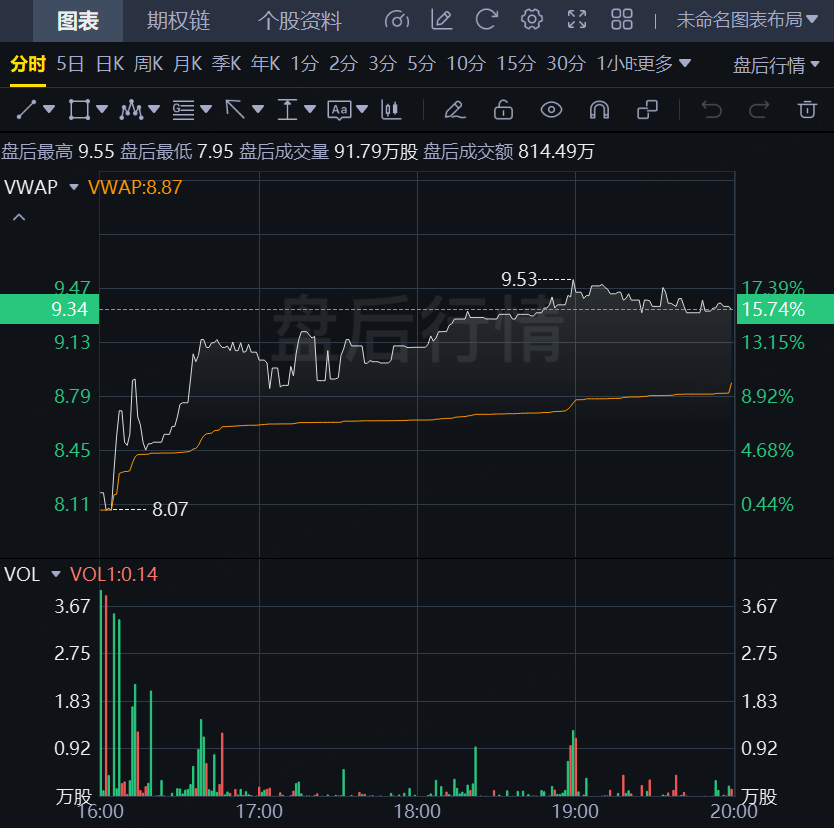The width and height of the screenshot is (834, 828).
Task: Open the 个股资料 tab
Action: [299, 20]
